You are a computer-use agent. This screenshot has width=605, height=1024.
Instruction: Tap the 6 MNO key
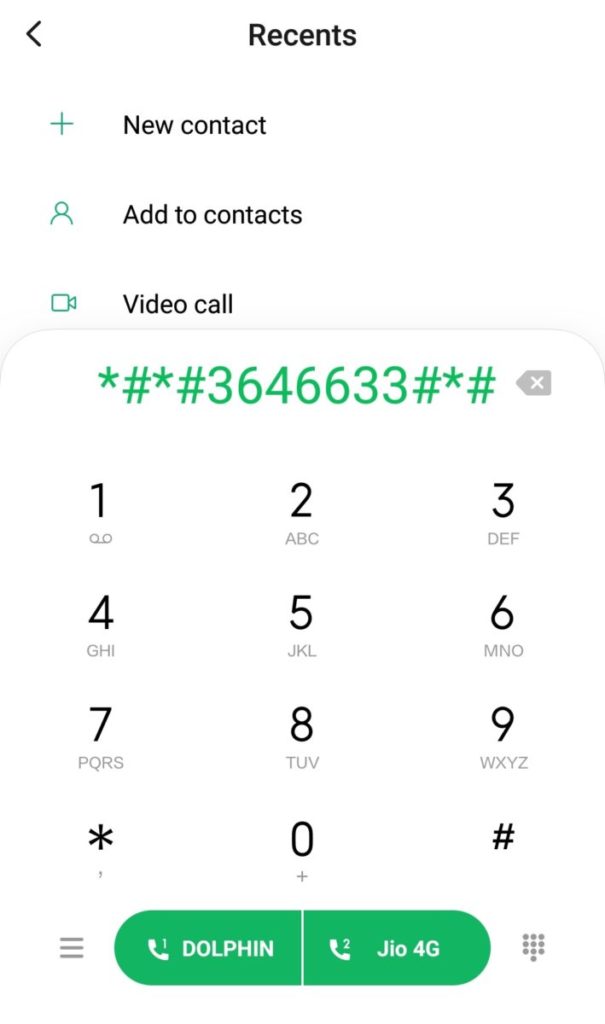[503, 621]
